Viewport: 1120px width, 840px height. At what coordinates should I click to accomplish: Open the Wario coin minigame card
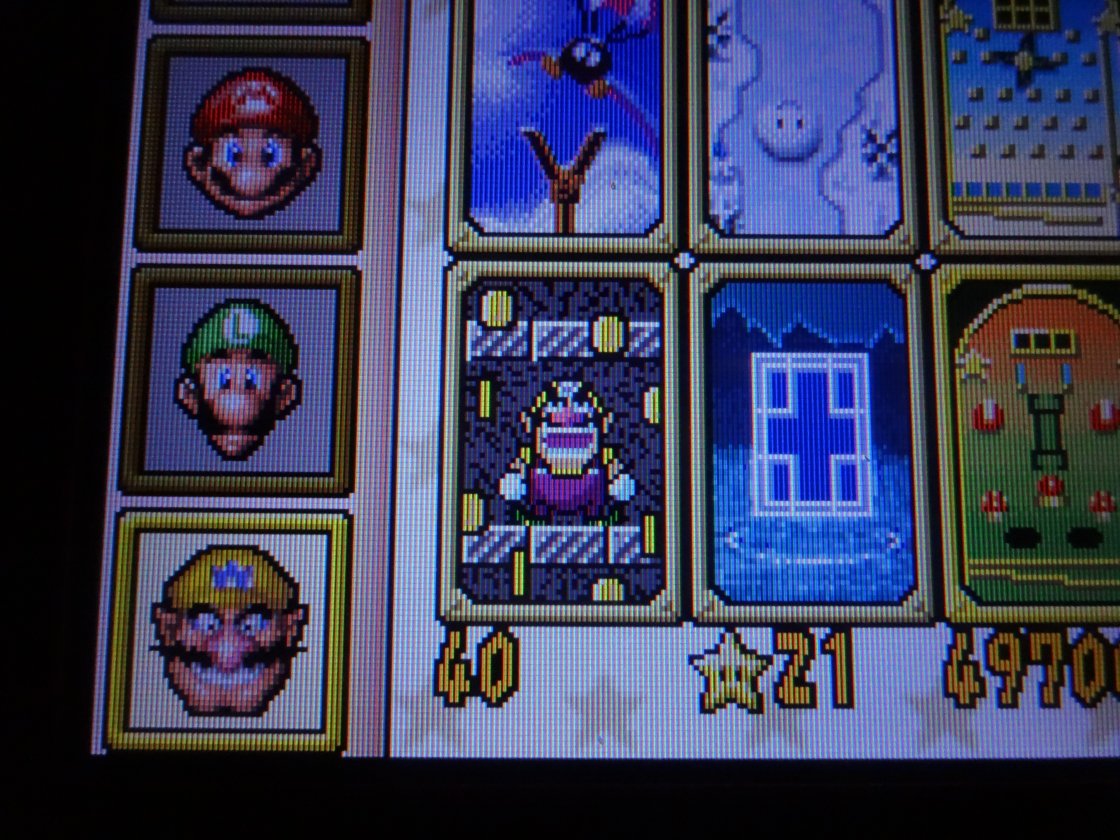[562, 440]
